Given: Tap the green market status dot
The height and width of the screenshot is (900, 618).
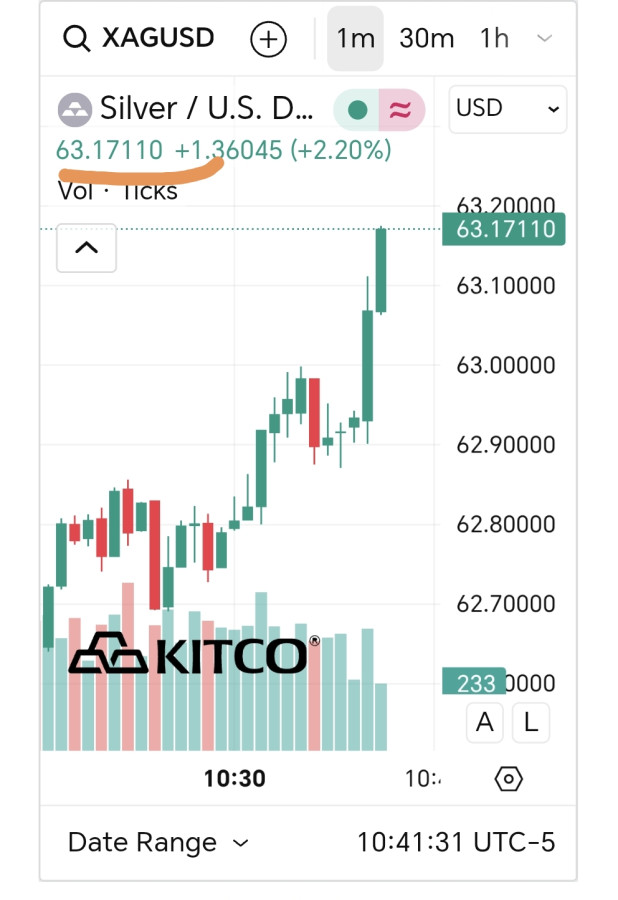Looking at the screenshot, I should (357, 110).
